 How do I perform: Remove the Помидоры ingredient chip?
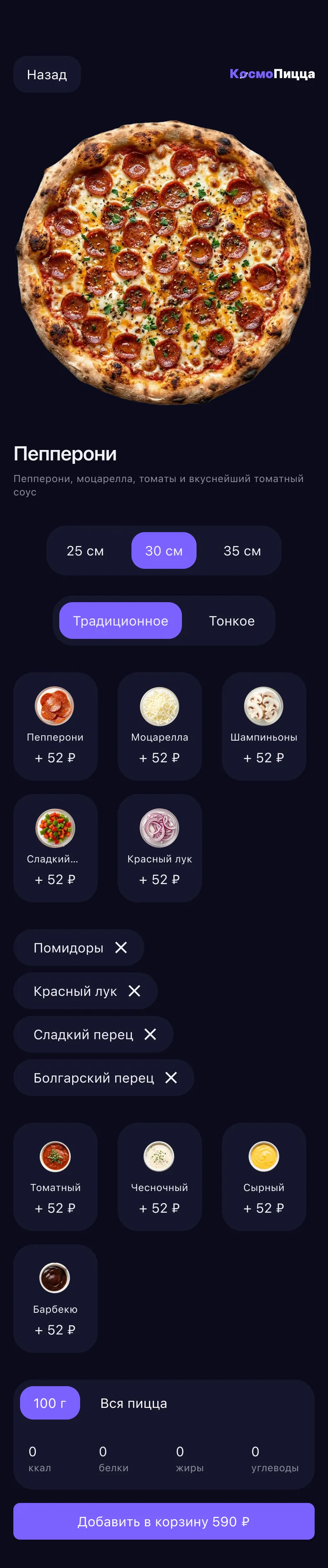tap(121, 948)
